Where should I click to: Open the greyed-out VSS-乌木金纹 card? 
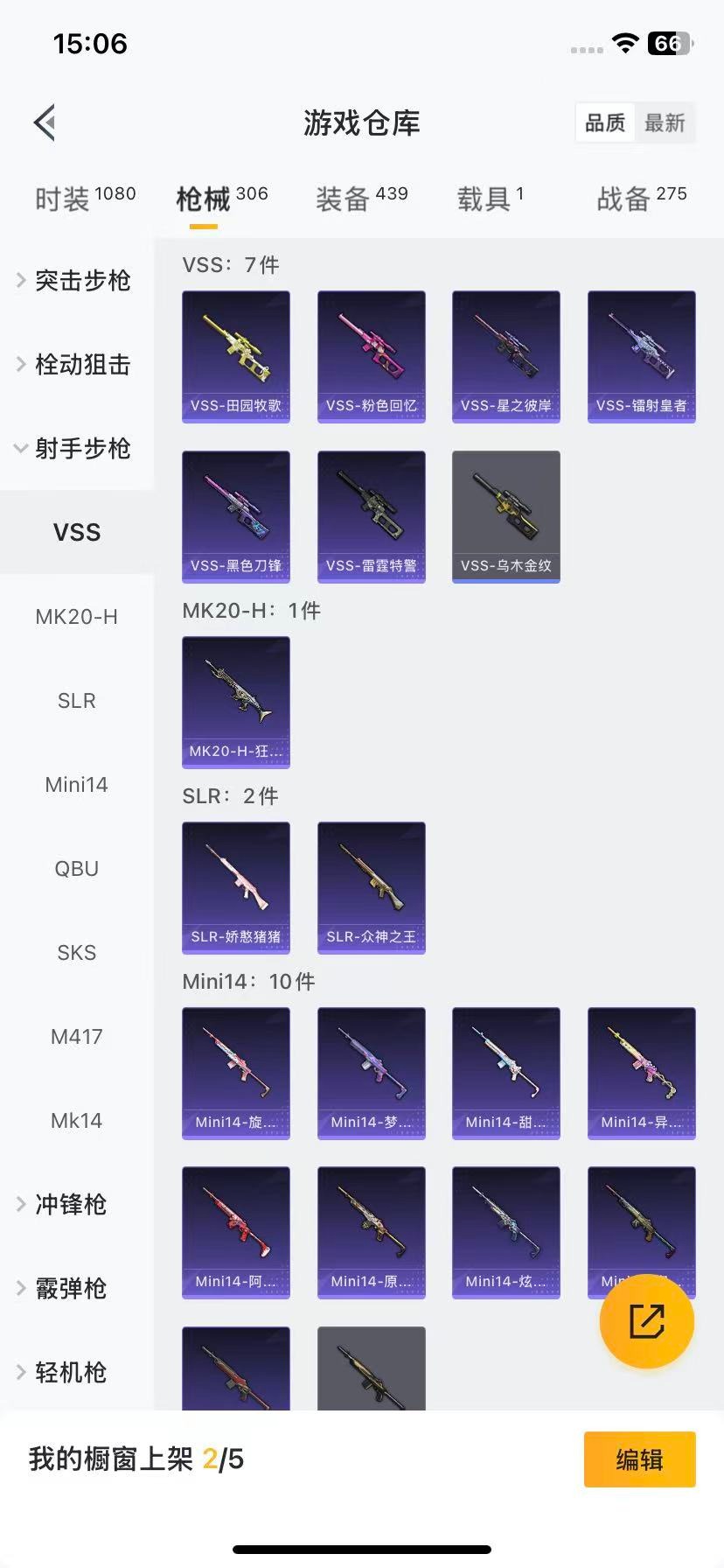505,516
